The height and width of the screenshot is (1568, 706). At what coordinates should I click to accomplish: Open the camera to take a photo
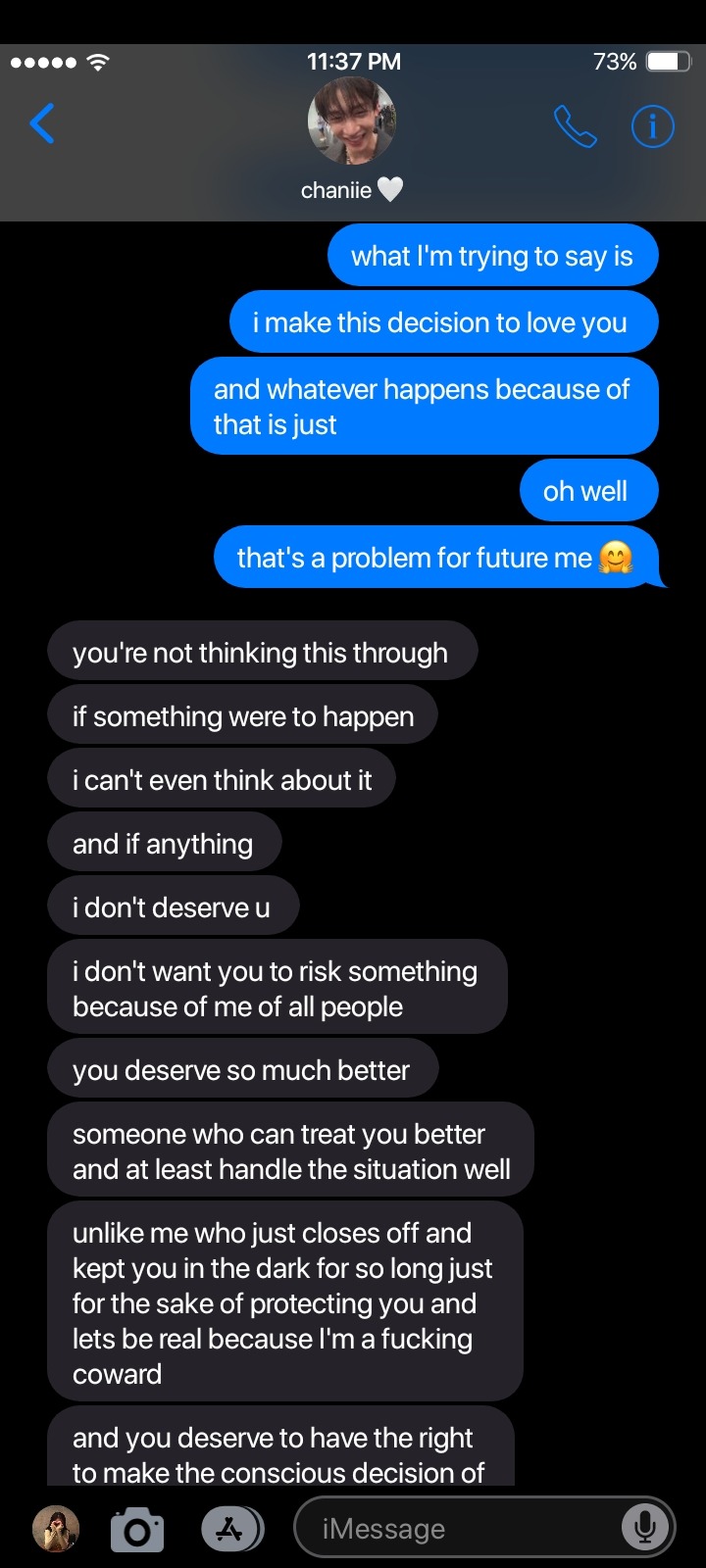coord(137,1529)
